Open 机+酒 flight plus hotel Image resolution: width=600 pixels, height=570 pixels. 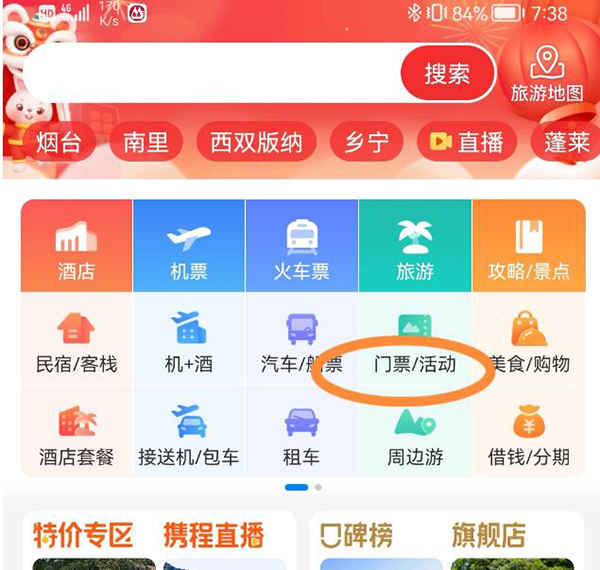point(188,342)
